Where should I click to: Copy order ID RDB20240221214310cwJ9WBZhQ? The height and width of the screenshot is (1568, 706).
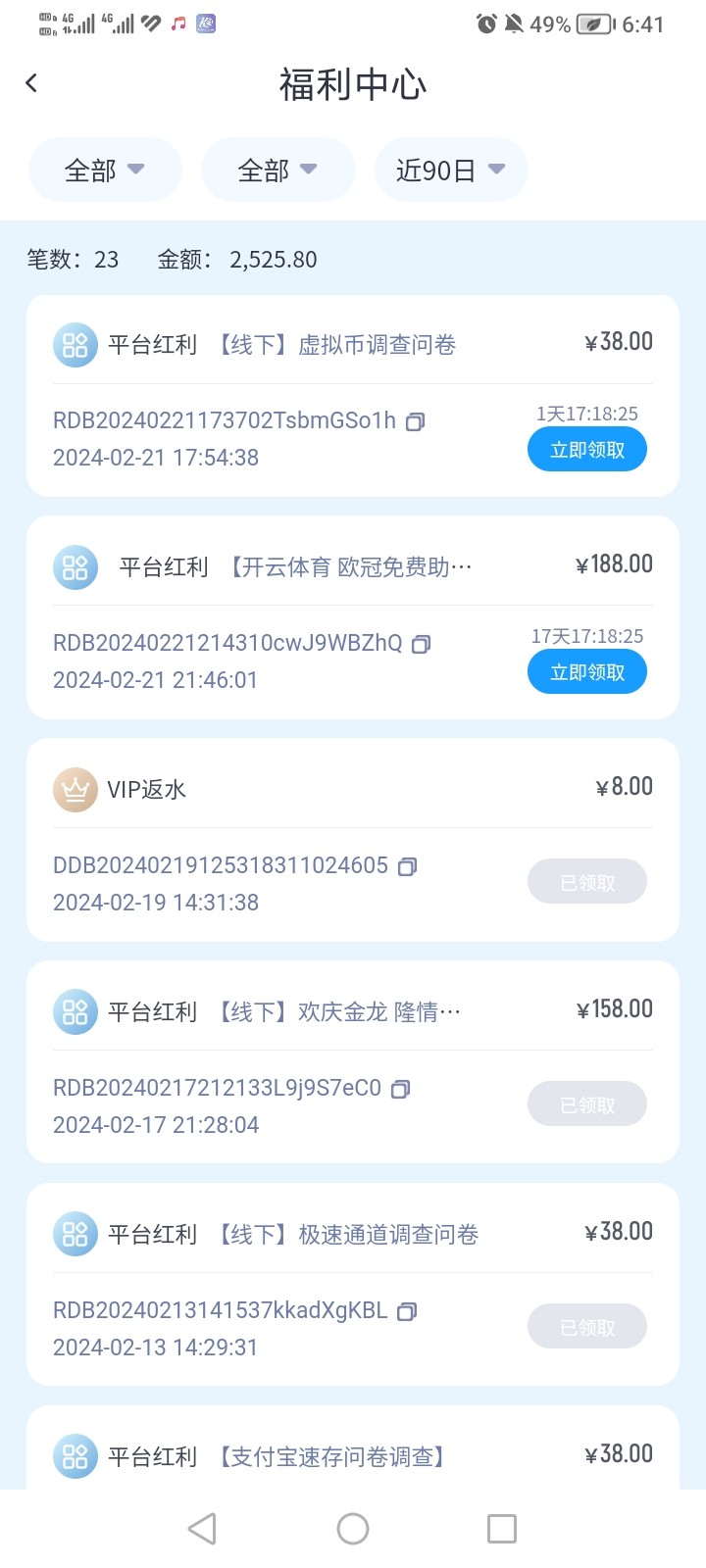[422, 645]
